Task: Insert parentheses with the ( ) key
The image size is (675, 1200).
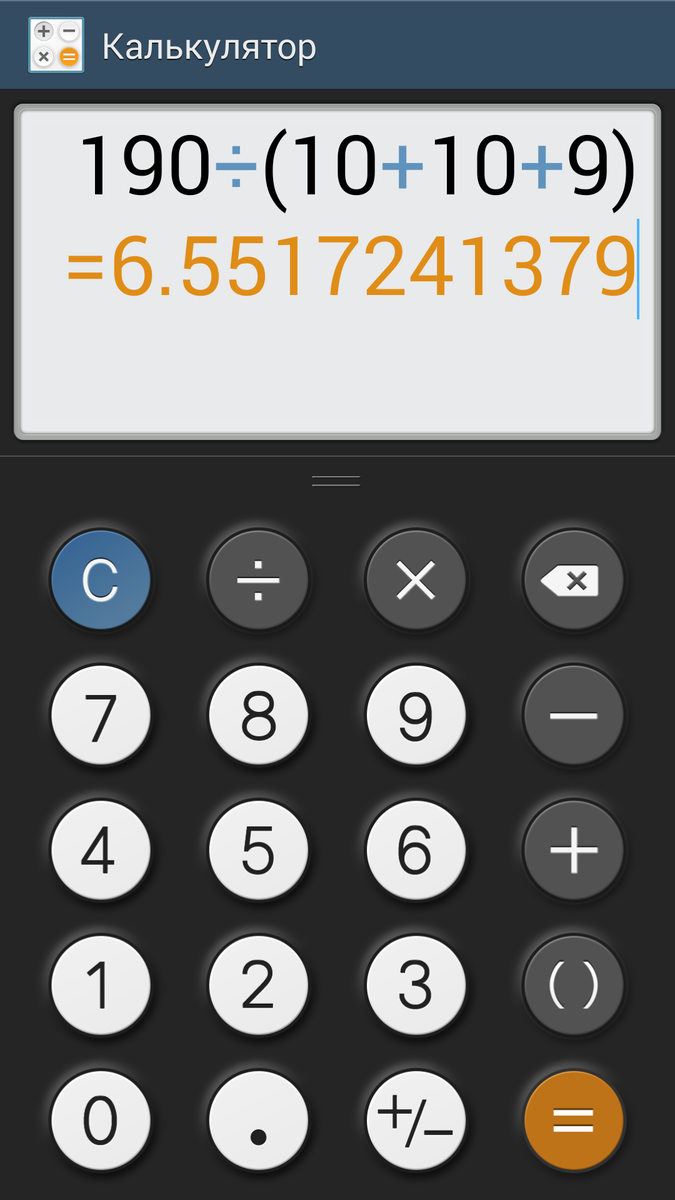Action: coord(574,986)
